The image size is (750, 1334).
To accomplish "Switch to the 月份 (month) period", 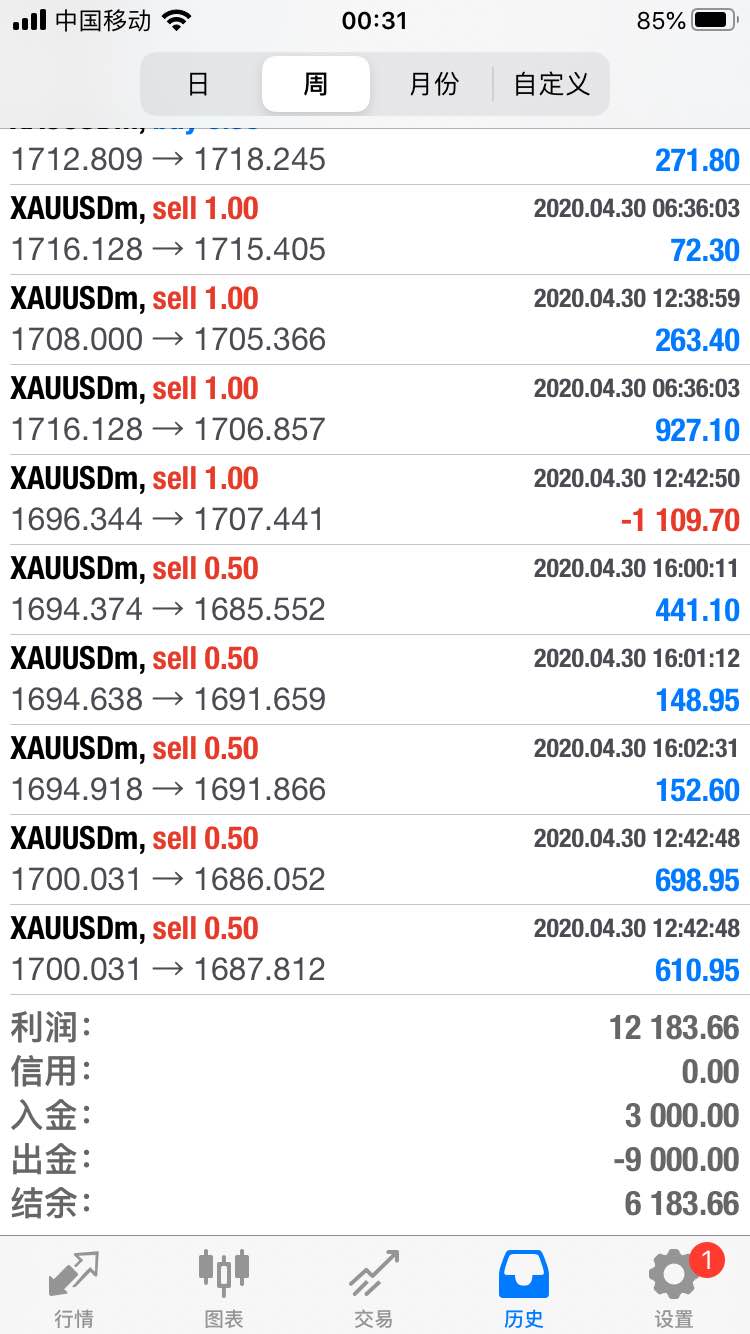I will click(x=433, y=84).
